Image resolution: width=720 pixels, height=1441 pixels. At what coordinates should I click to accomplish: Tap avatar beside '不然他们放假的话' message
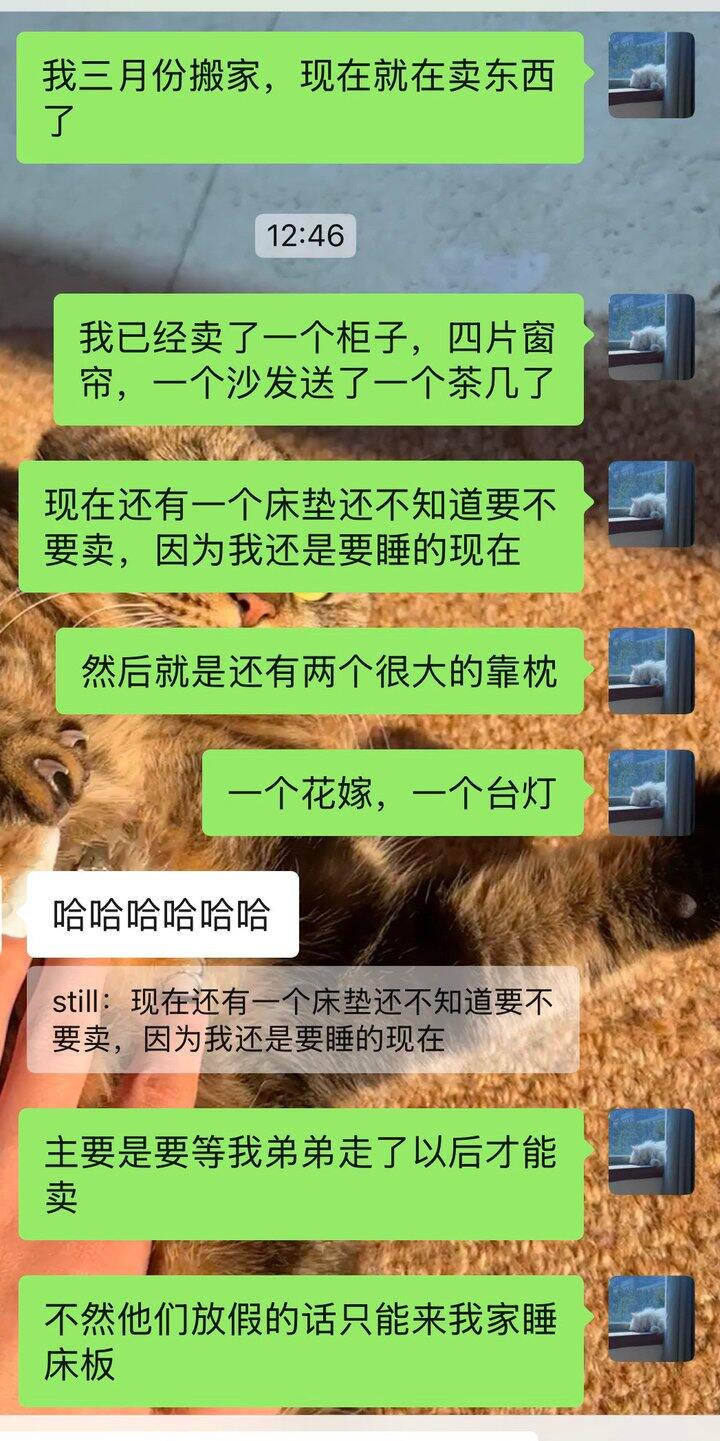point(651,1319)
